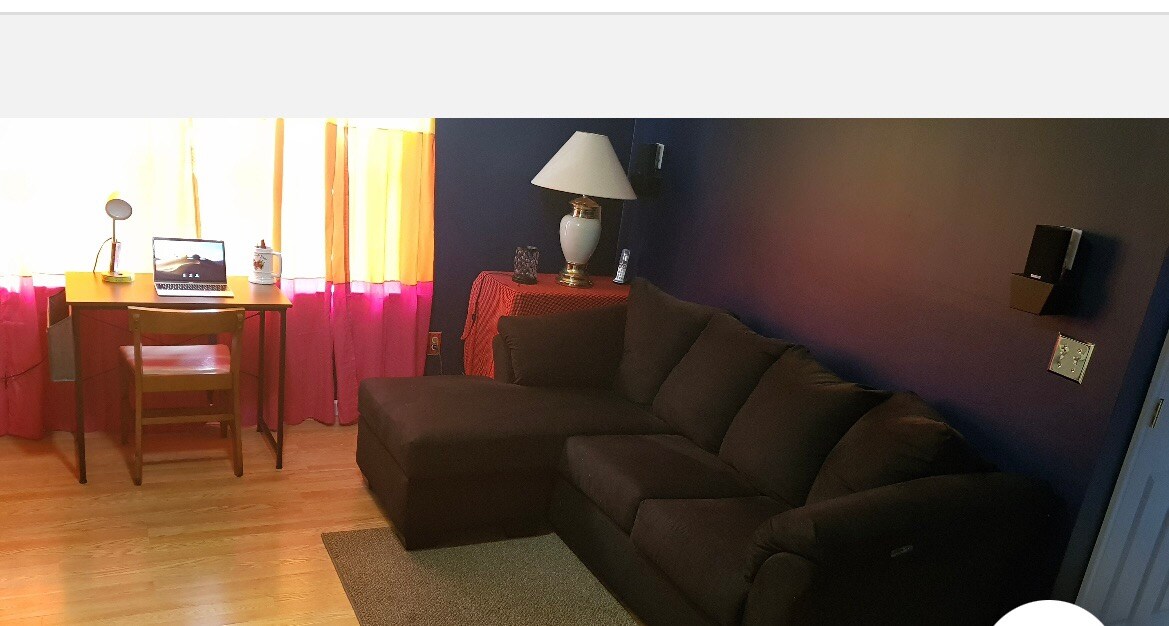
Task: Open the room photo in full view
Action: coord(584,371)
